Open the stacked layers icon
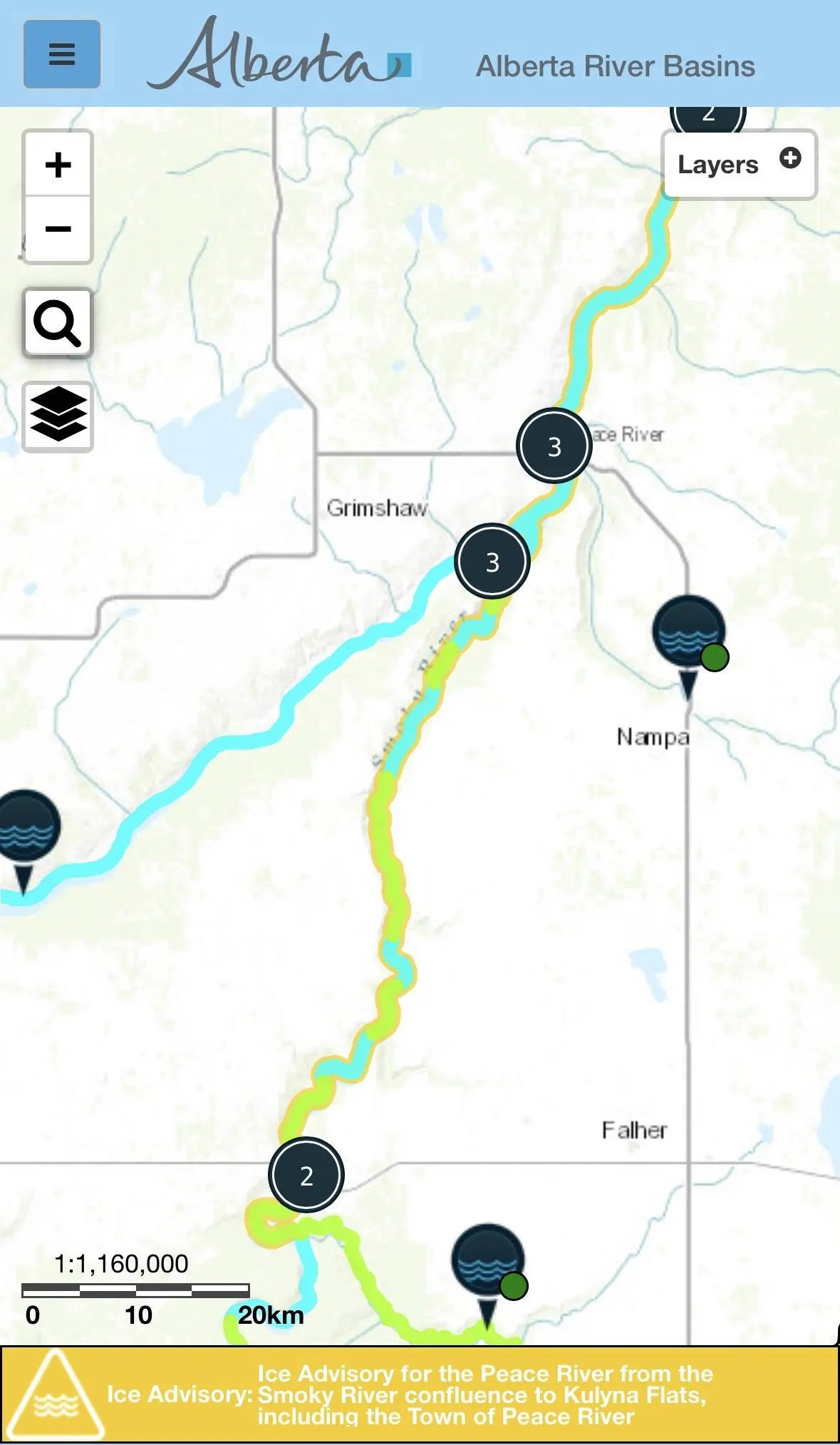The width and height of the screenshot is (840, 1445). pyautogui.click(x=58, y=417)
